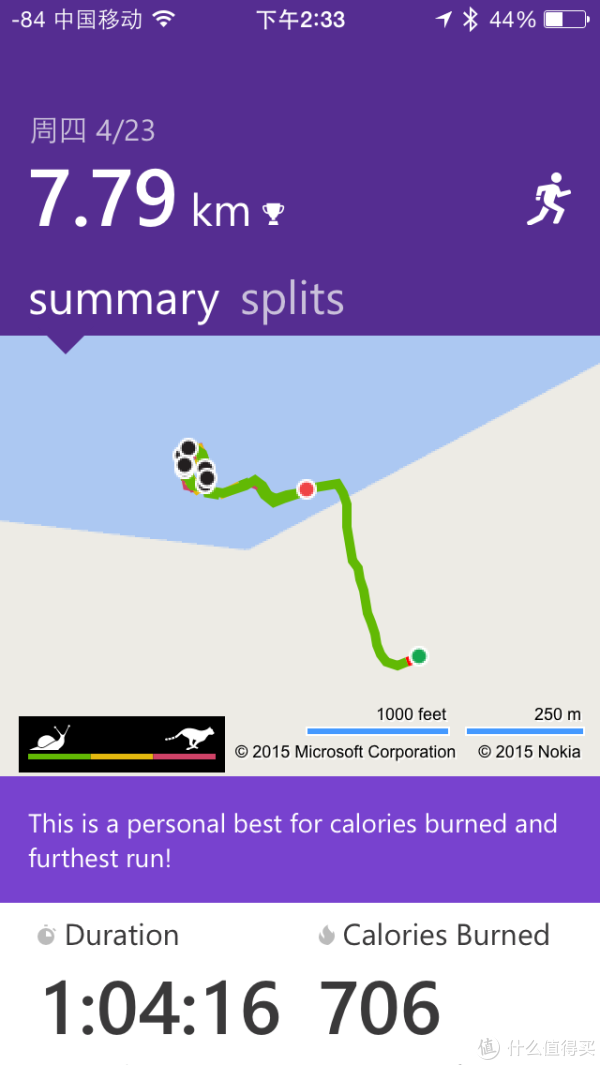Switch to the splits tab

pos(292,300)
